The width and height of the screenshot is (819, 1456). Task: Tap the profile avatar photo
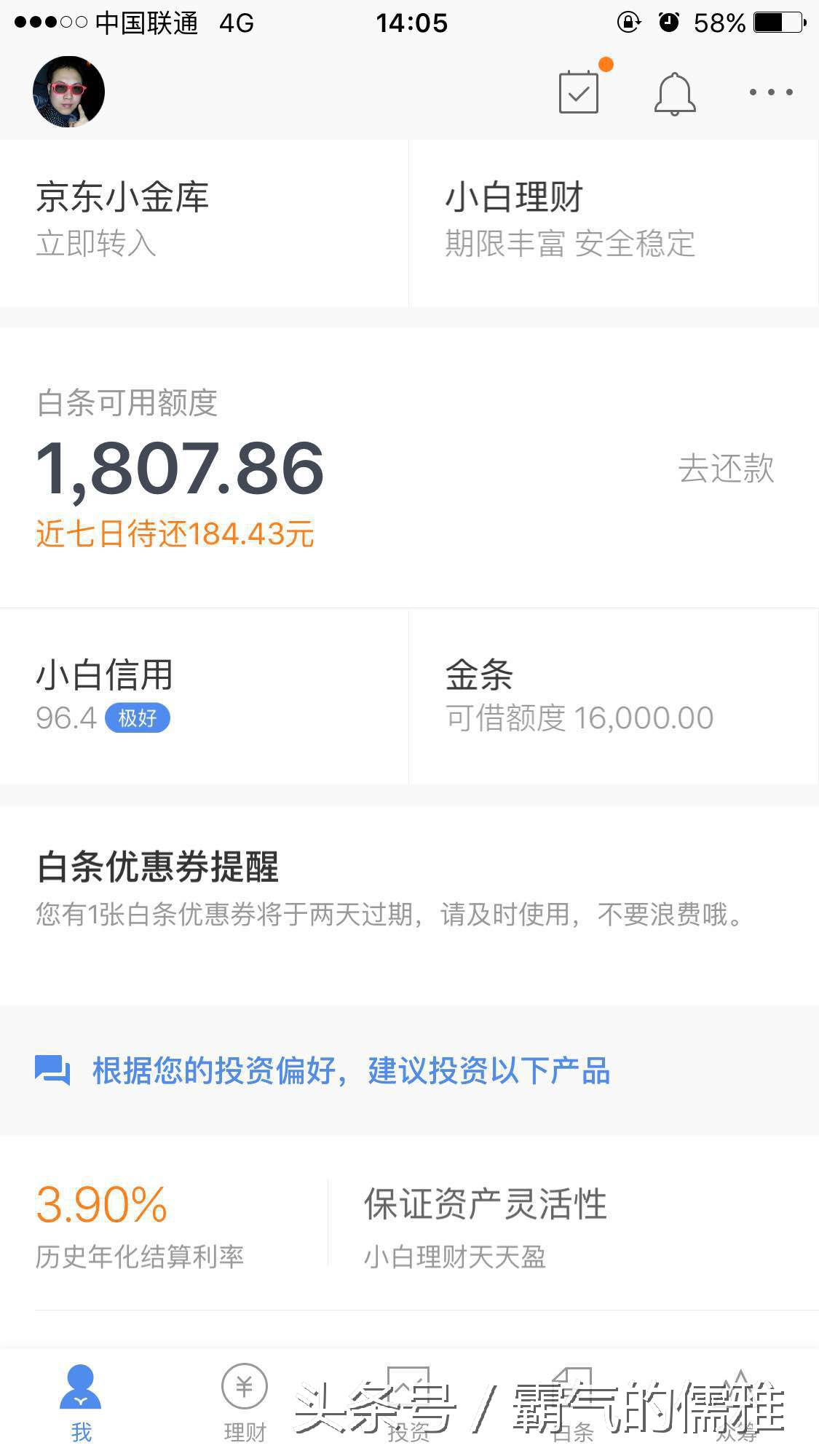tap(67, 91)
